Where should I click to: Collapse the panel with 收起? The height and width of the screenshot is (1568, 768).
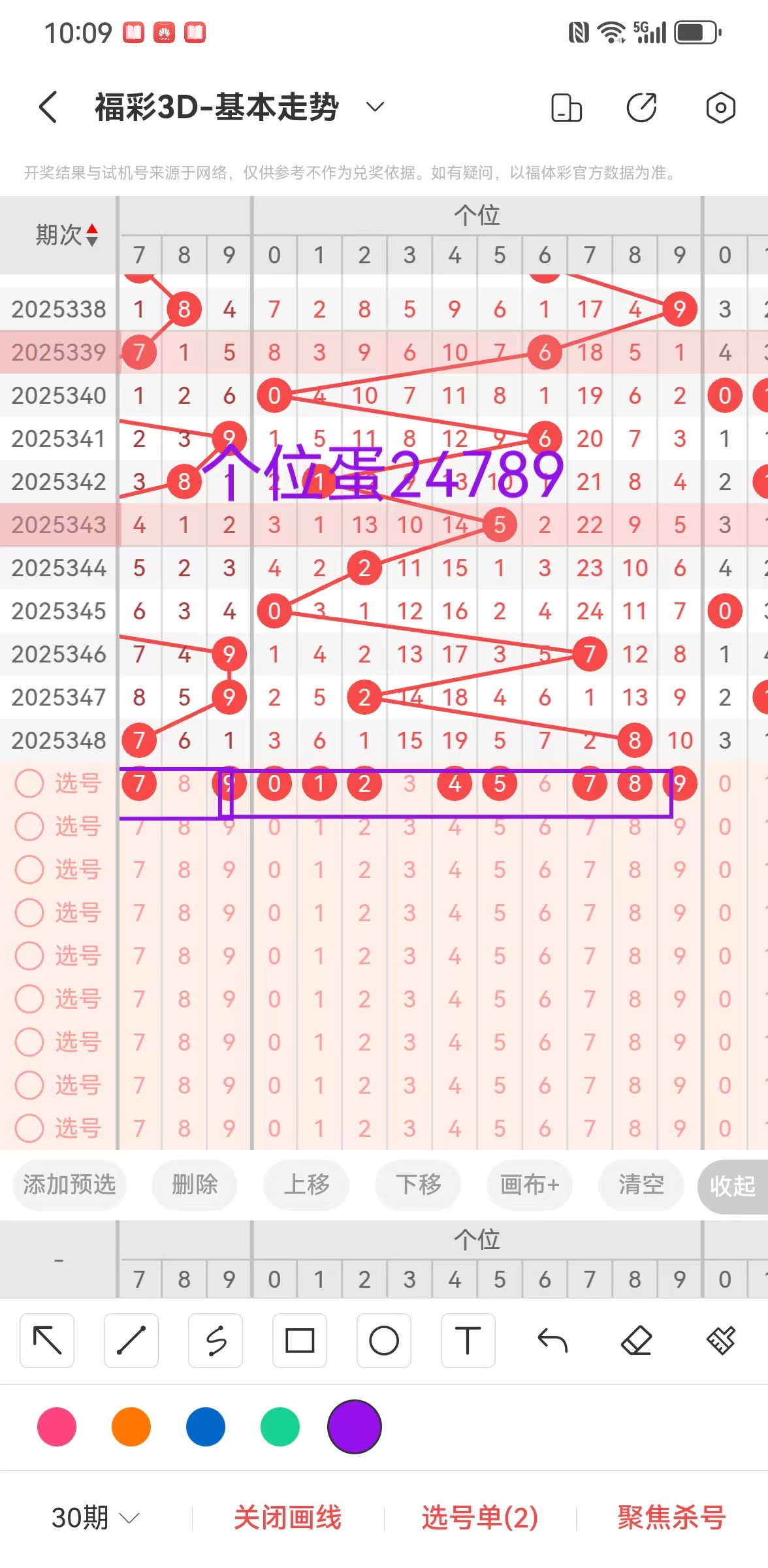point(733,1186)
